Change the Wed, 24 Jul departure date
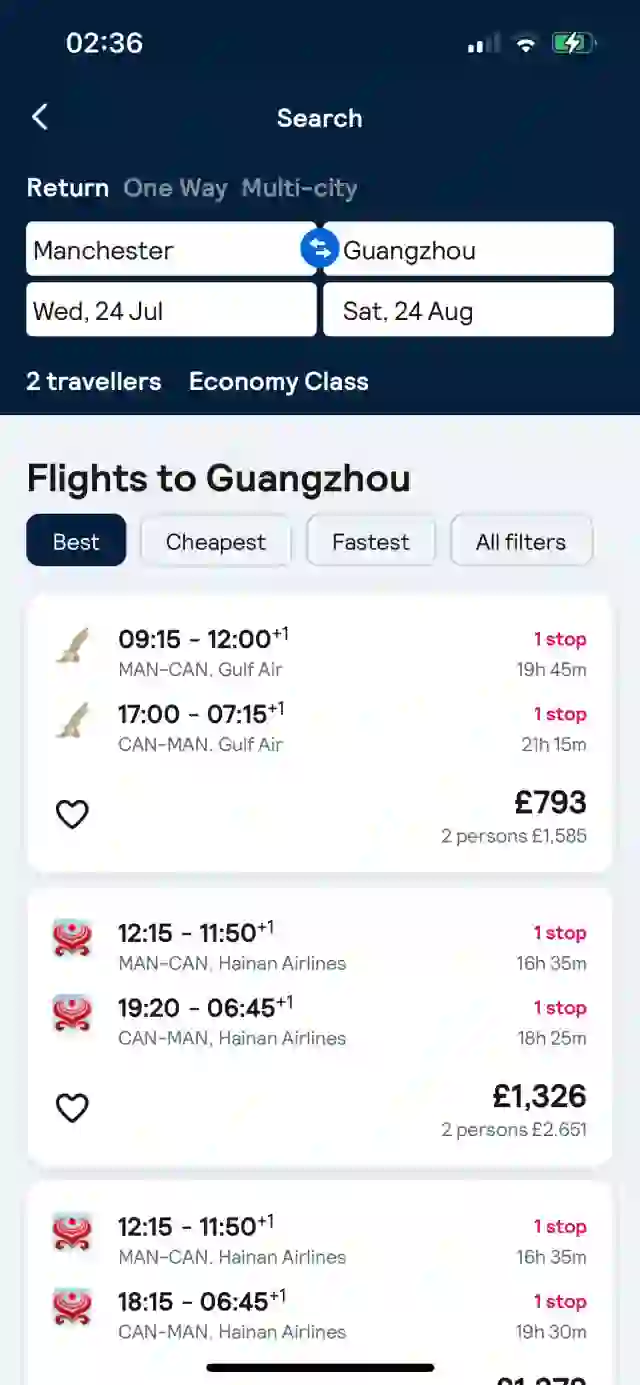The image size is (640, 1385). pos(170,311)
